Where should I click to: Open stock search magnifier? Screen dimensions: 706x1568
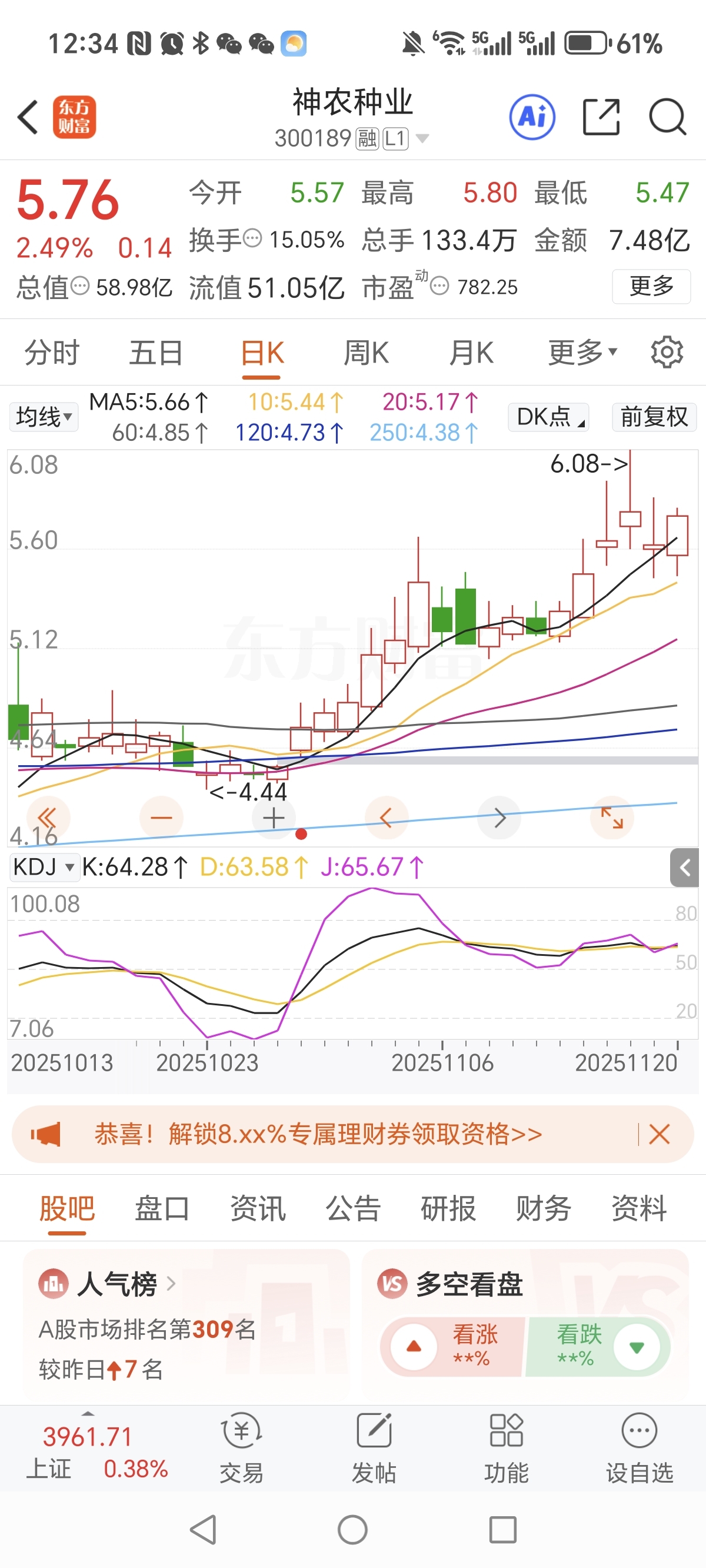(667, 117)
